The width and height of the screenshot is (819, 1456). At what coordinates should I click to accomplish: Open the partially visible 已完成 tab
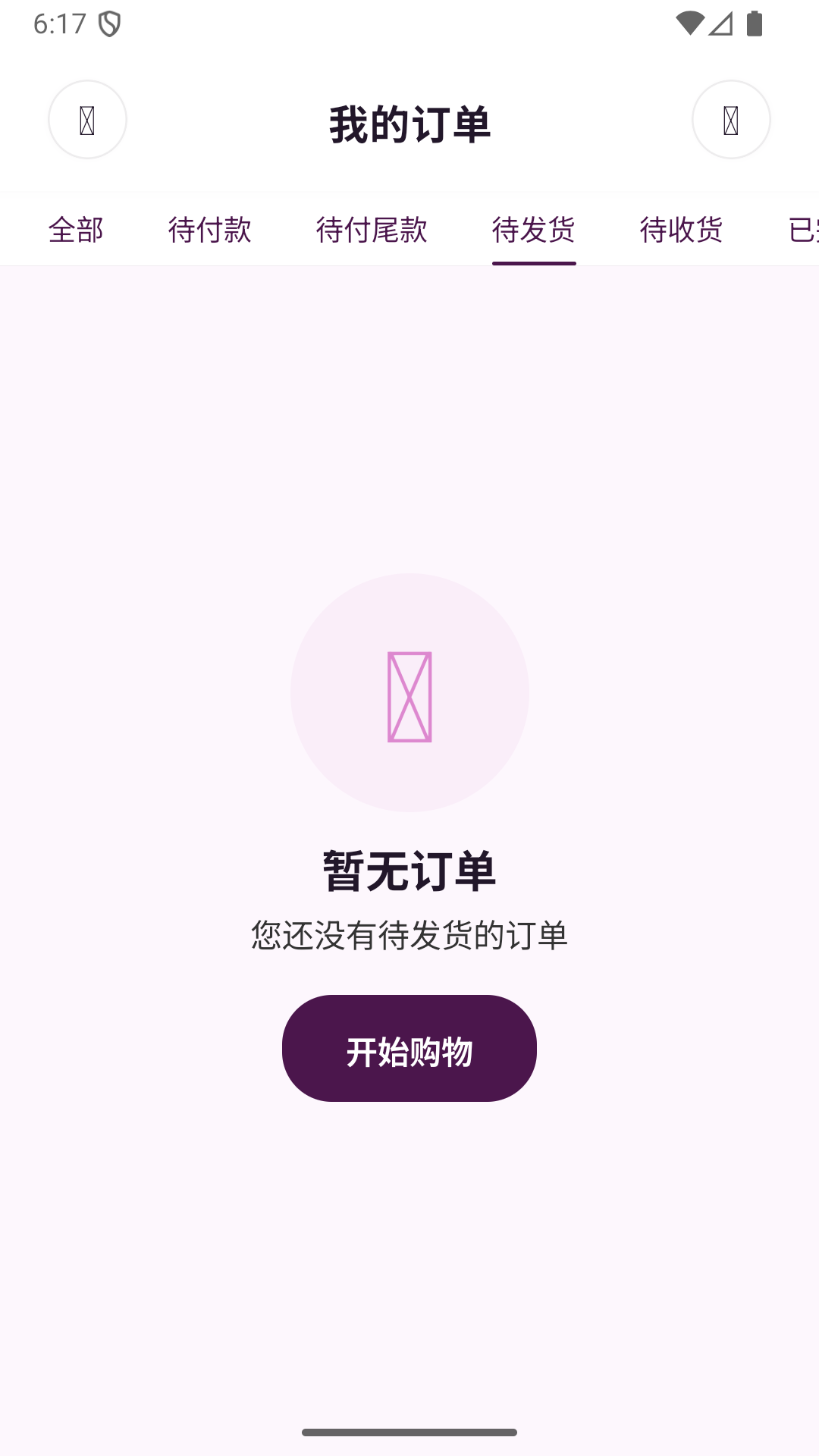click(804, 229)
